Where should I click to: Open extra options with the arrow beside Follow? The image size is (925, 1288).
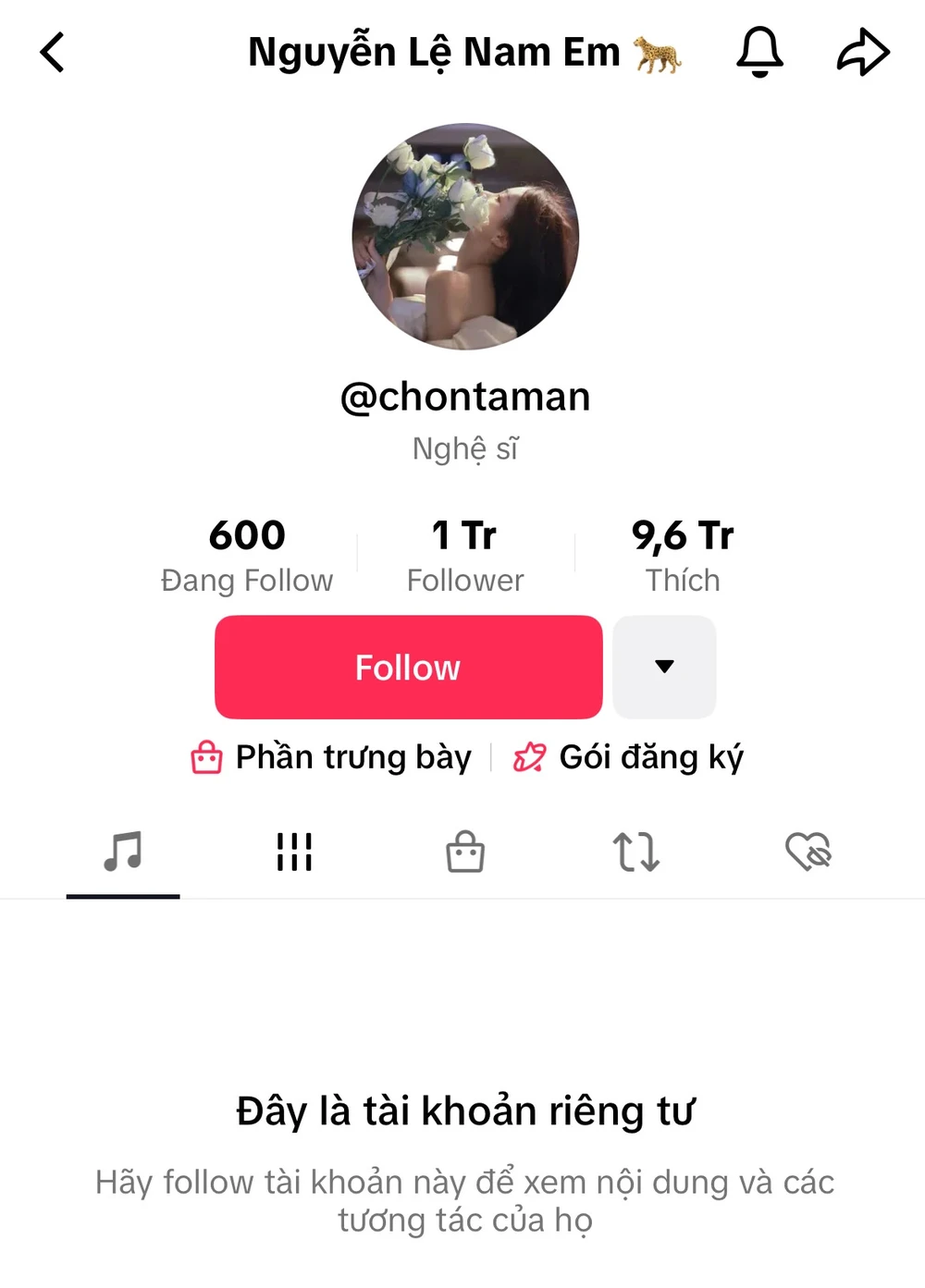pos(664,667)
